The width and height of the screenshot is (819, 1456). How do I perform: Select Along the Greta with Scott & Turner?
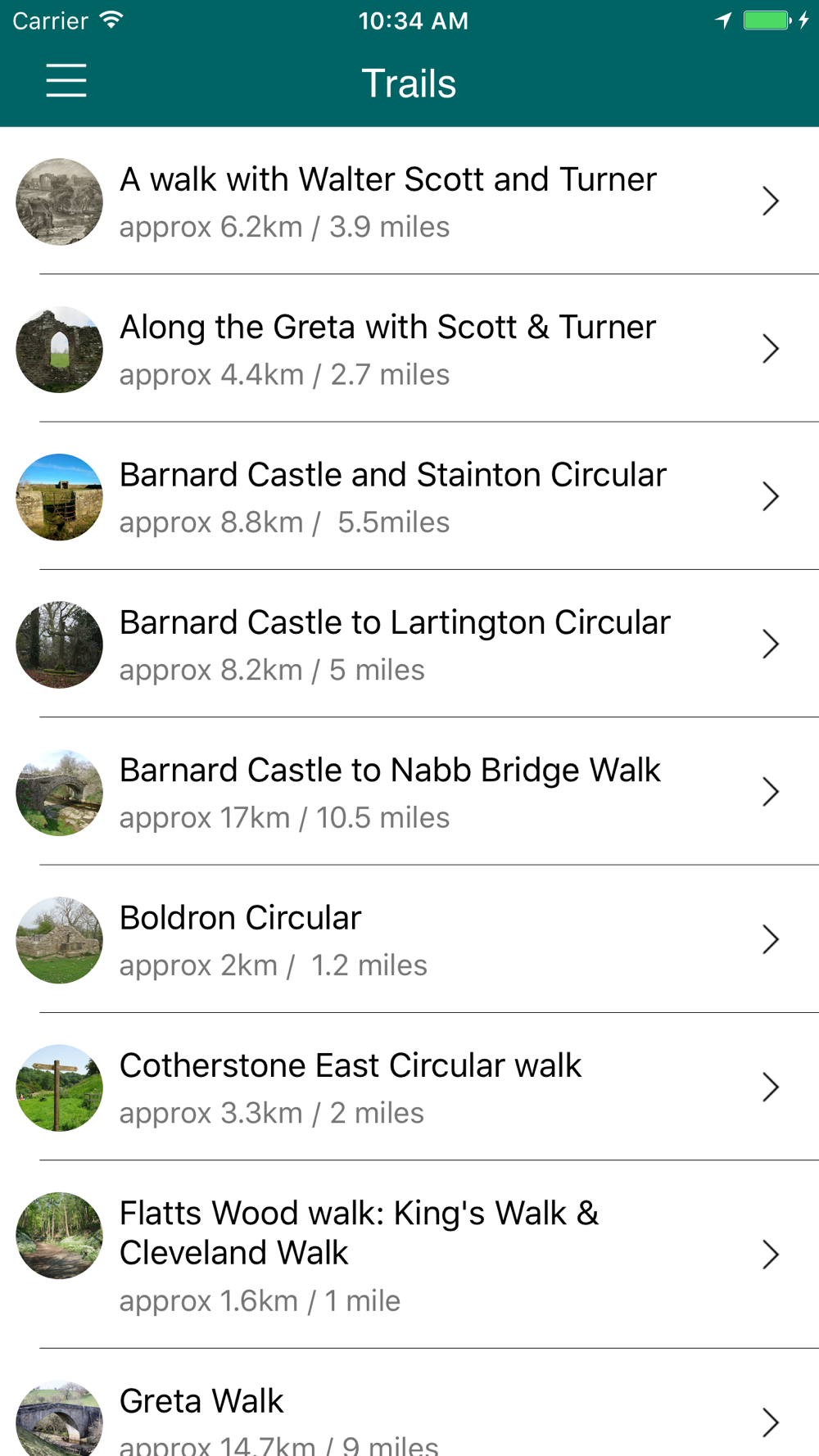pyautogui.click(x=409, y=349)
